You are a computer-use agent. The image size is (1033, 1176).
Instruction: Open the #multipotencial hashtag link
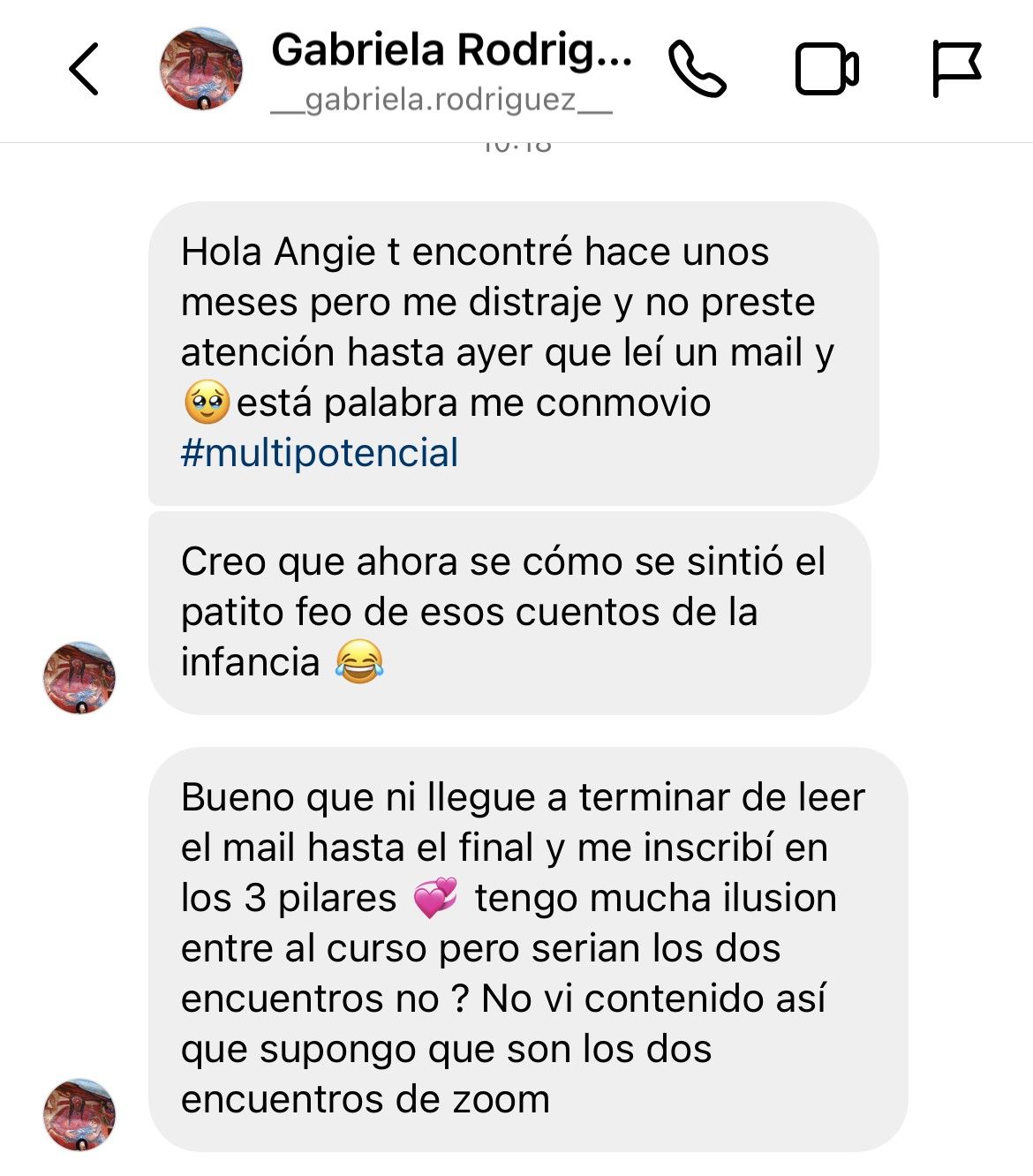pos(320,453)
